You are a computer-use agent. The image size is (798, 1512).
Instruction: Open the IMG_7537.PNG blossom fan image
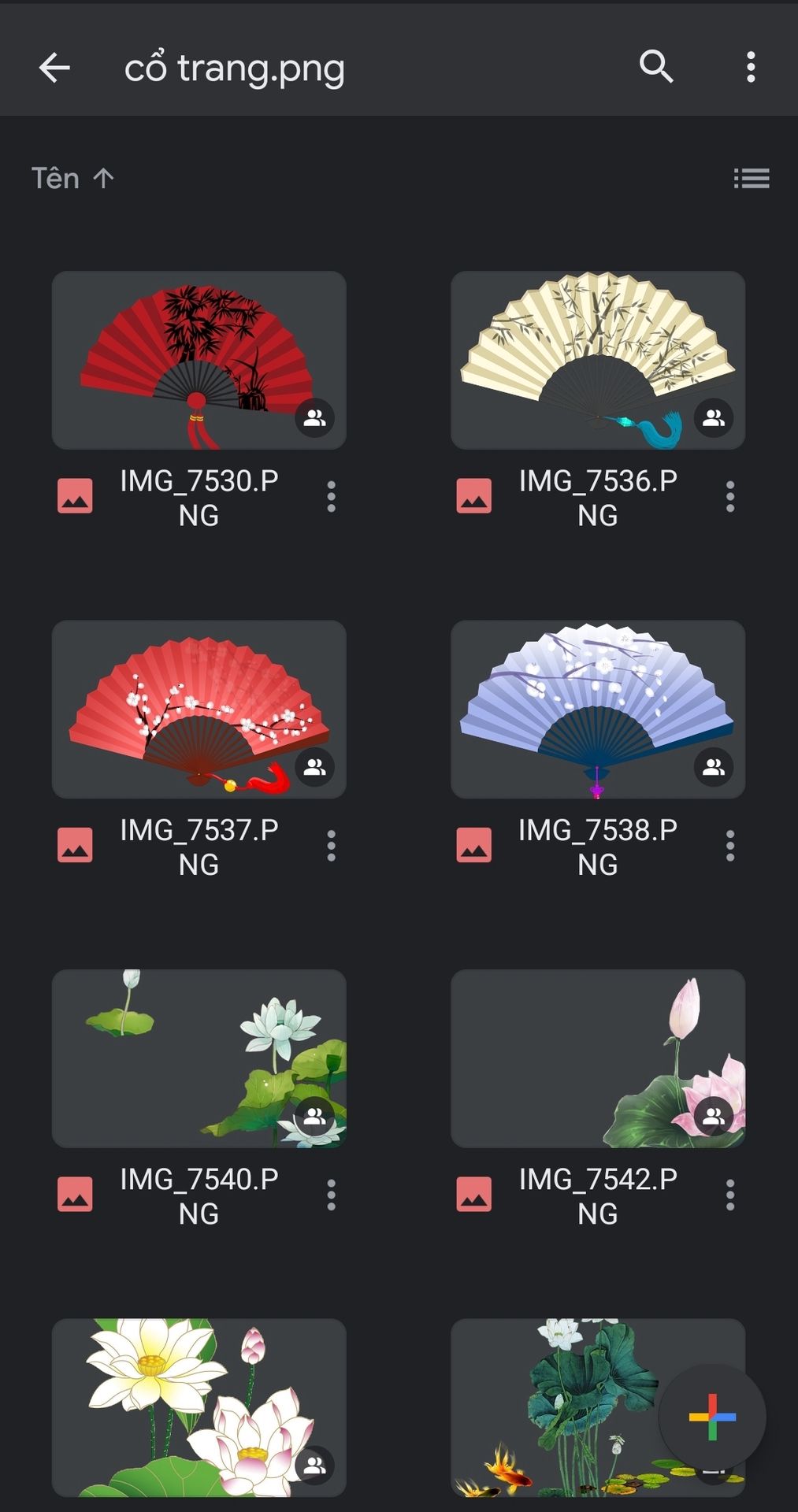[x=199, y=709]
